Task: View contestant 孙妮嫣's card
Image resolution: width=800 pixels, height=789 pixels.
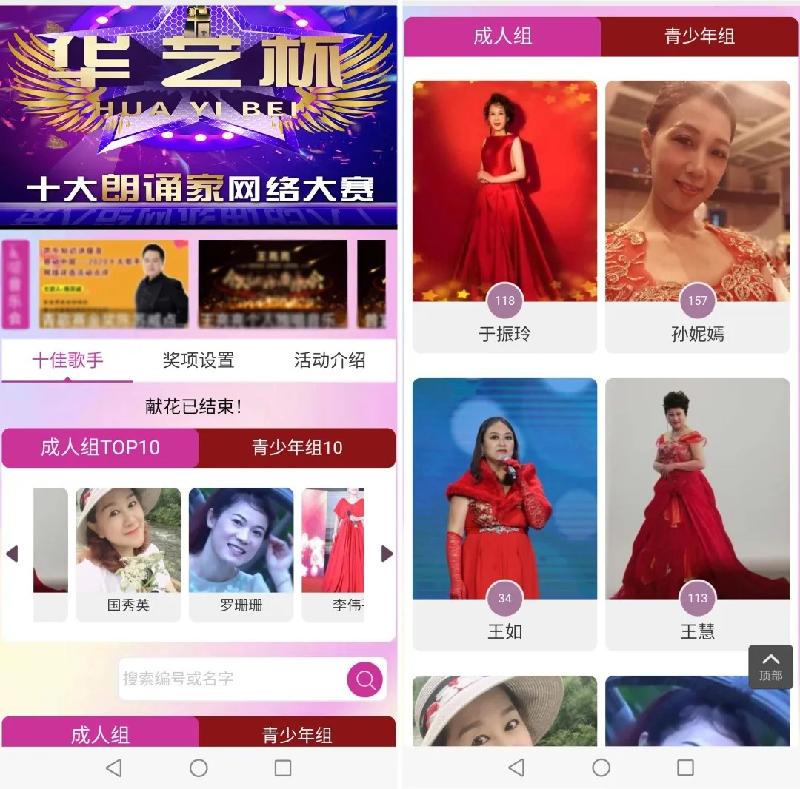Action: click(x=697, y=216)
